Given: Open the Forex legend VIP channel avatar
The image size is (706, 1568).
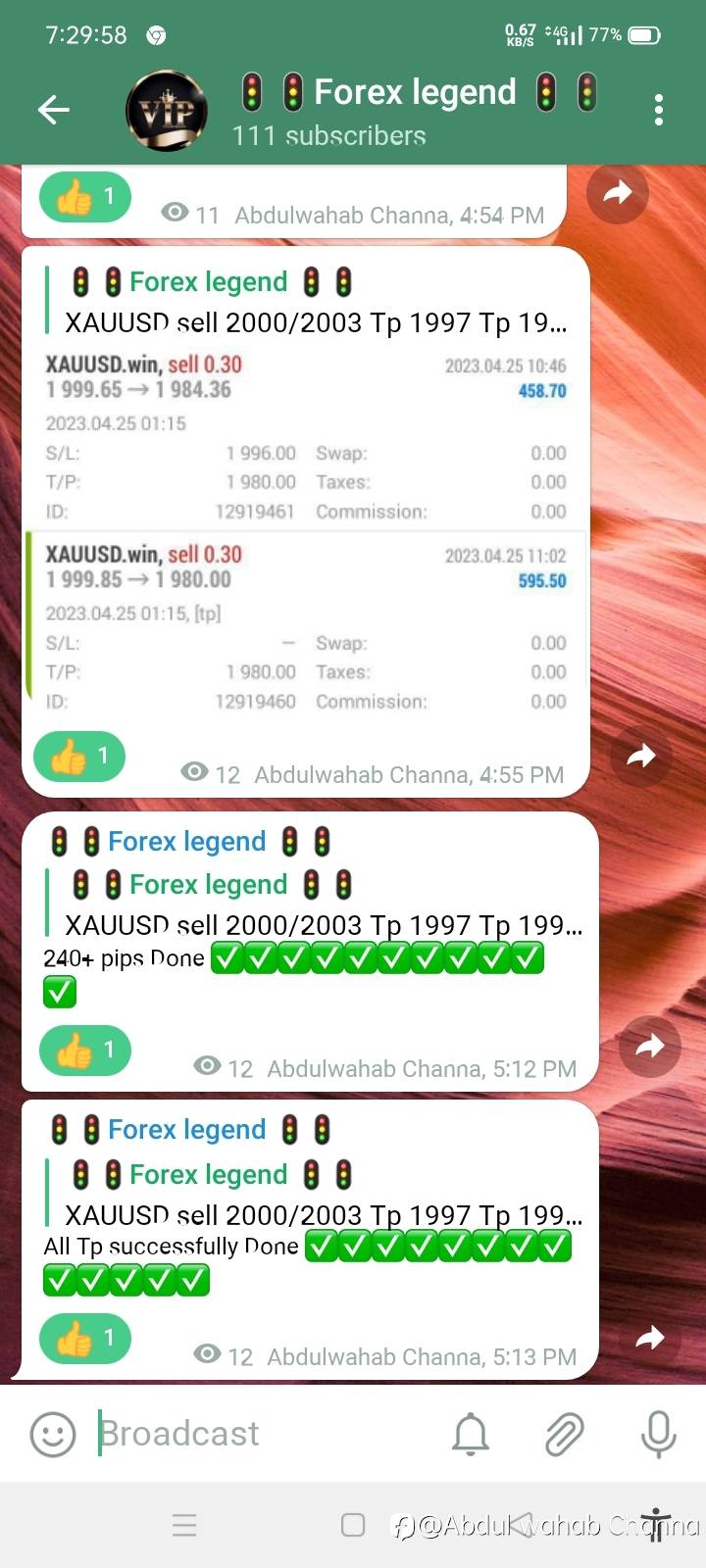Looking at the screenshot, I should [167, 111].
